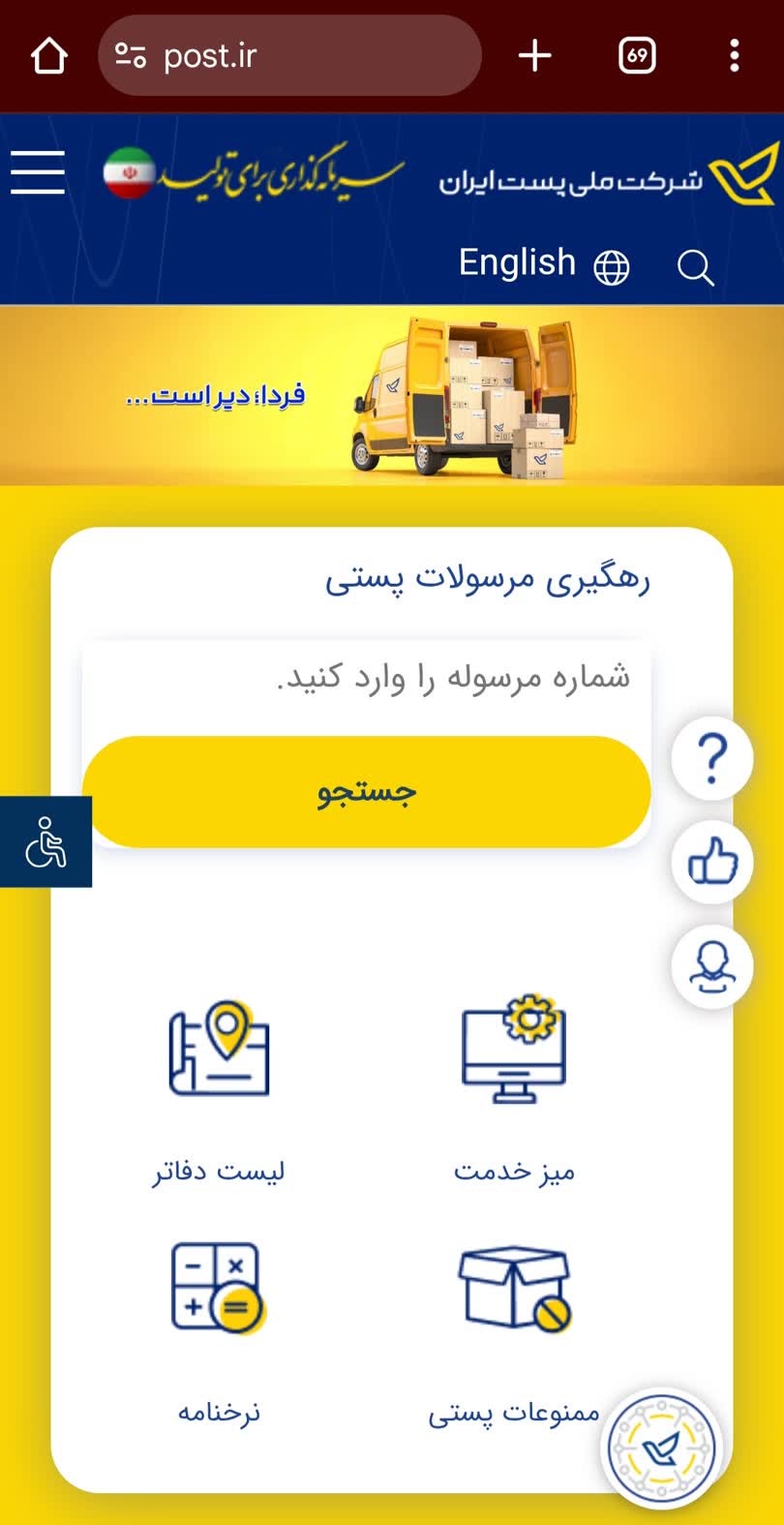
Task: Open the browser overflow menu
Action: pyautogui.click(x=735, y=56)
